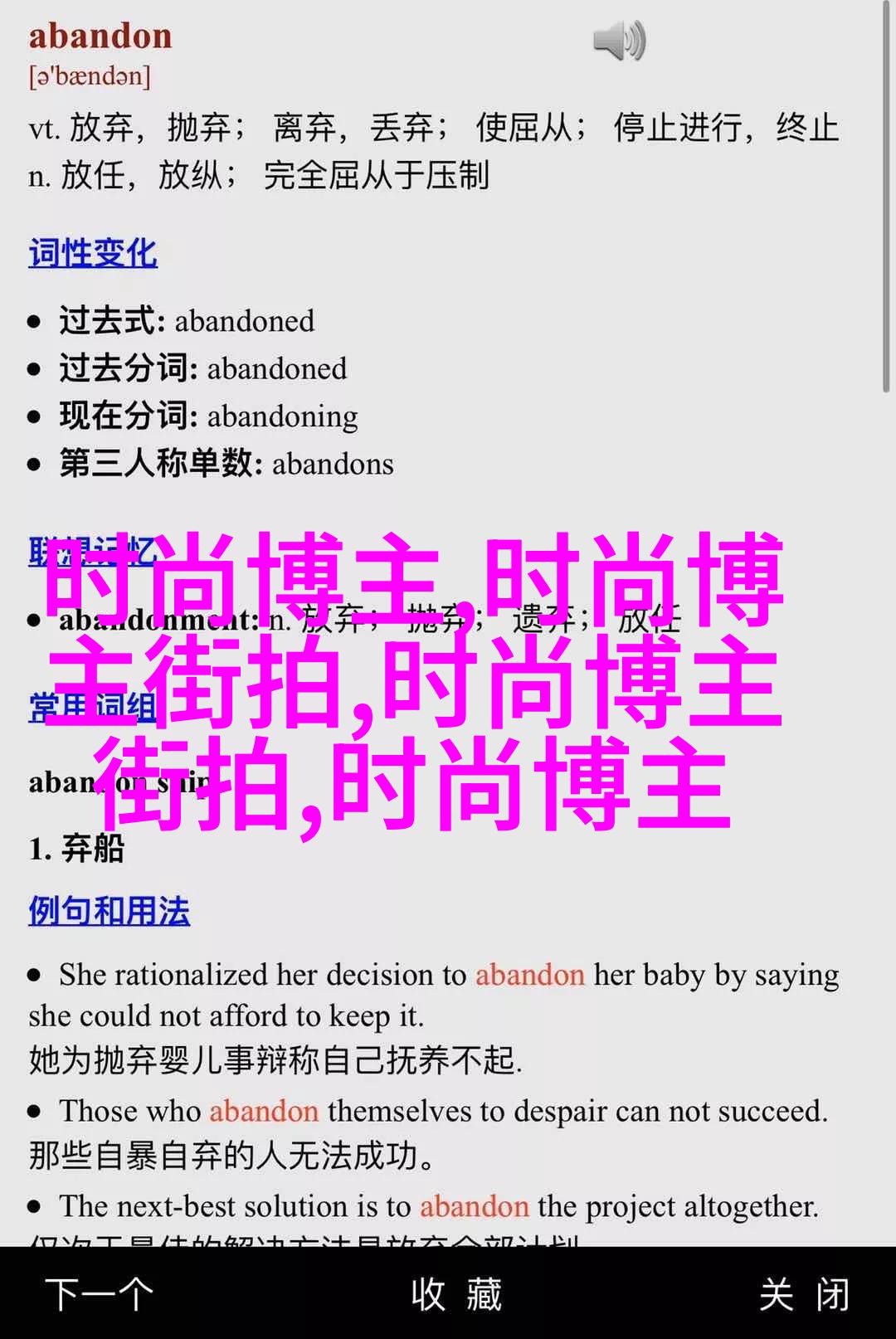Save this word with 收藏
The width and height of the screenshot is (896, 1339).
[456, 1294]
